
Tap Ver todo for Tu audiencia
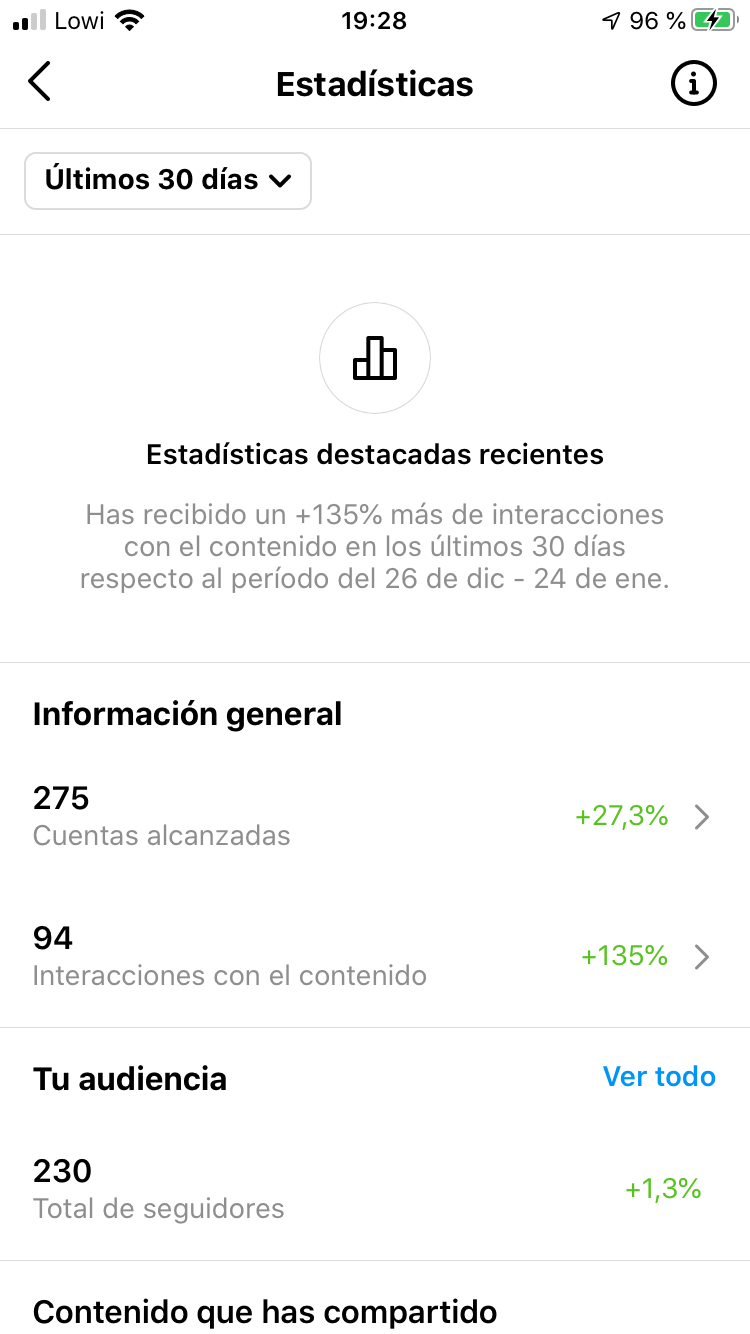659,1077
